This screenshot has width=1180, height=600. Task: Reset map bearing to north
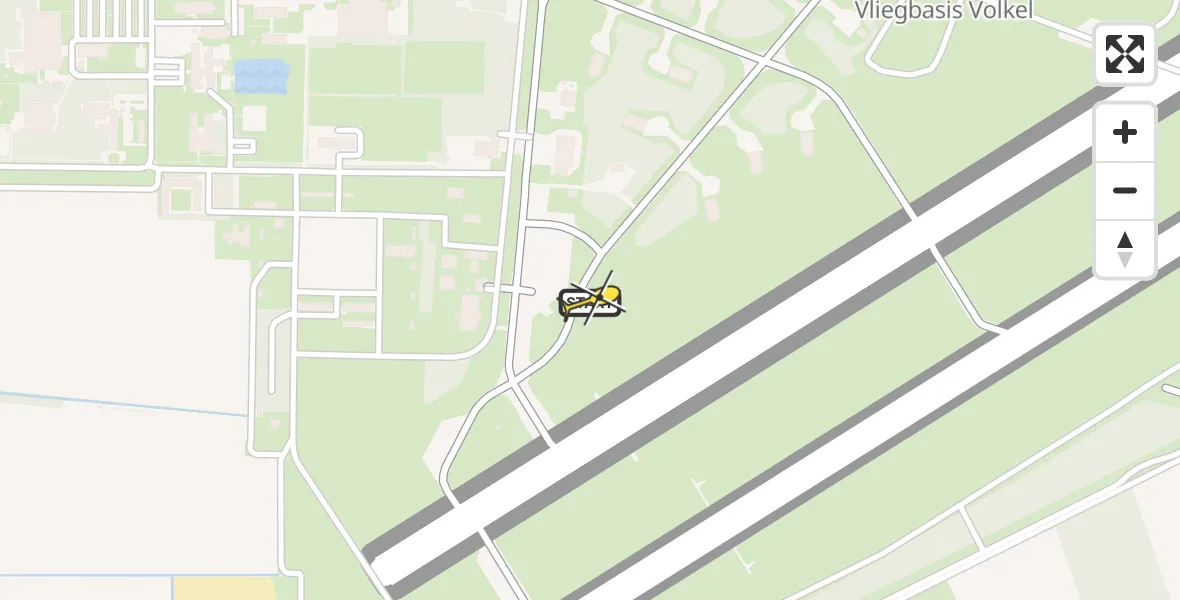(1125, 249)
